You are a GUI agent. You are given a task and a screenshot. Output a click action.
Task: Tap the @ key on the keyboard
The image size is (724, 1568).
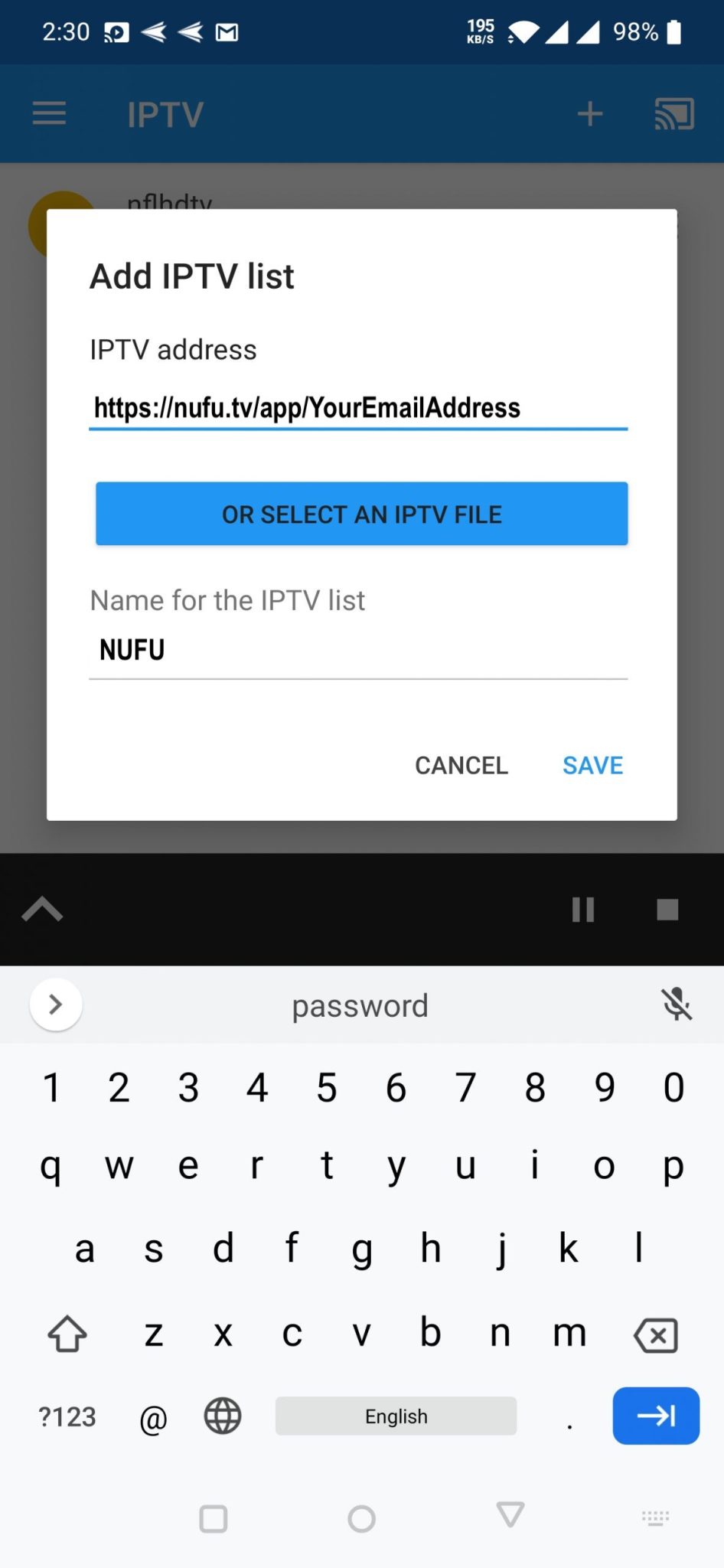[x=153, y=1419]
